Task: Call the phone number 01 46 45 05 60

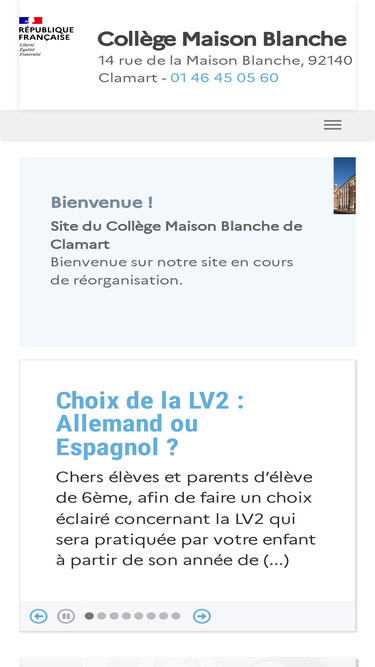Action: click(224, 78)
